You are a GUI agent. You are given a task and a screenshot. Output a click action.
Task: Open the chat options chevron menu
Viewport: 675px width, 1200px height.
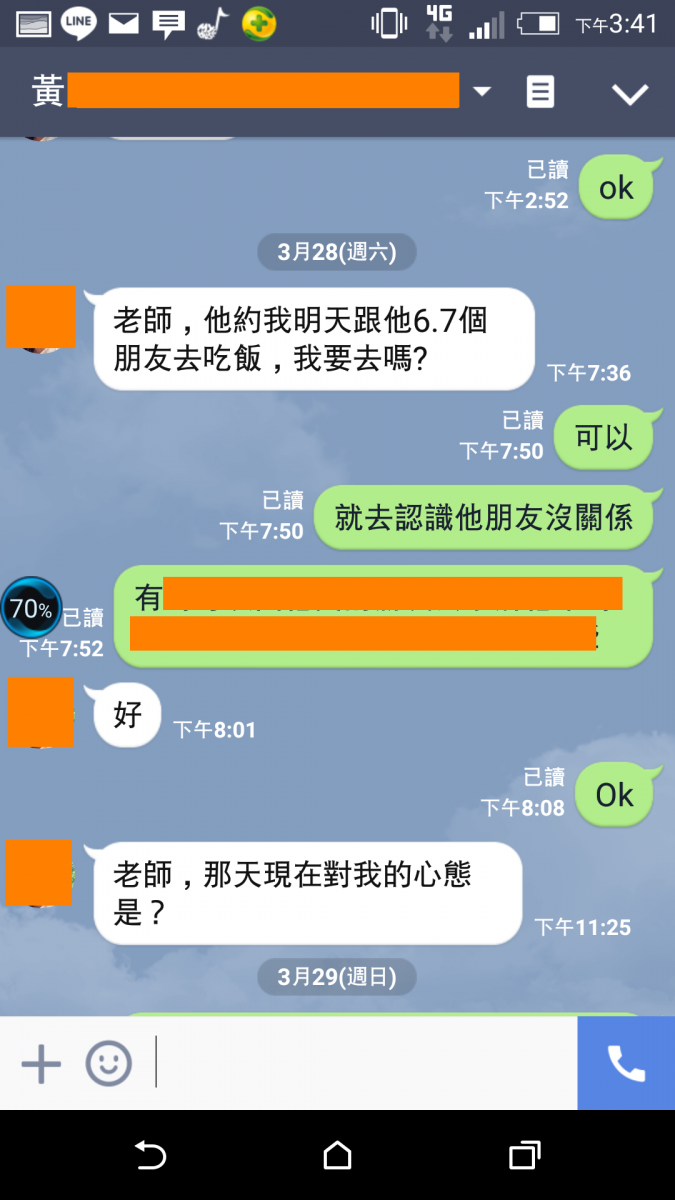coord(630,94)
